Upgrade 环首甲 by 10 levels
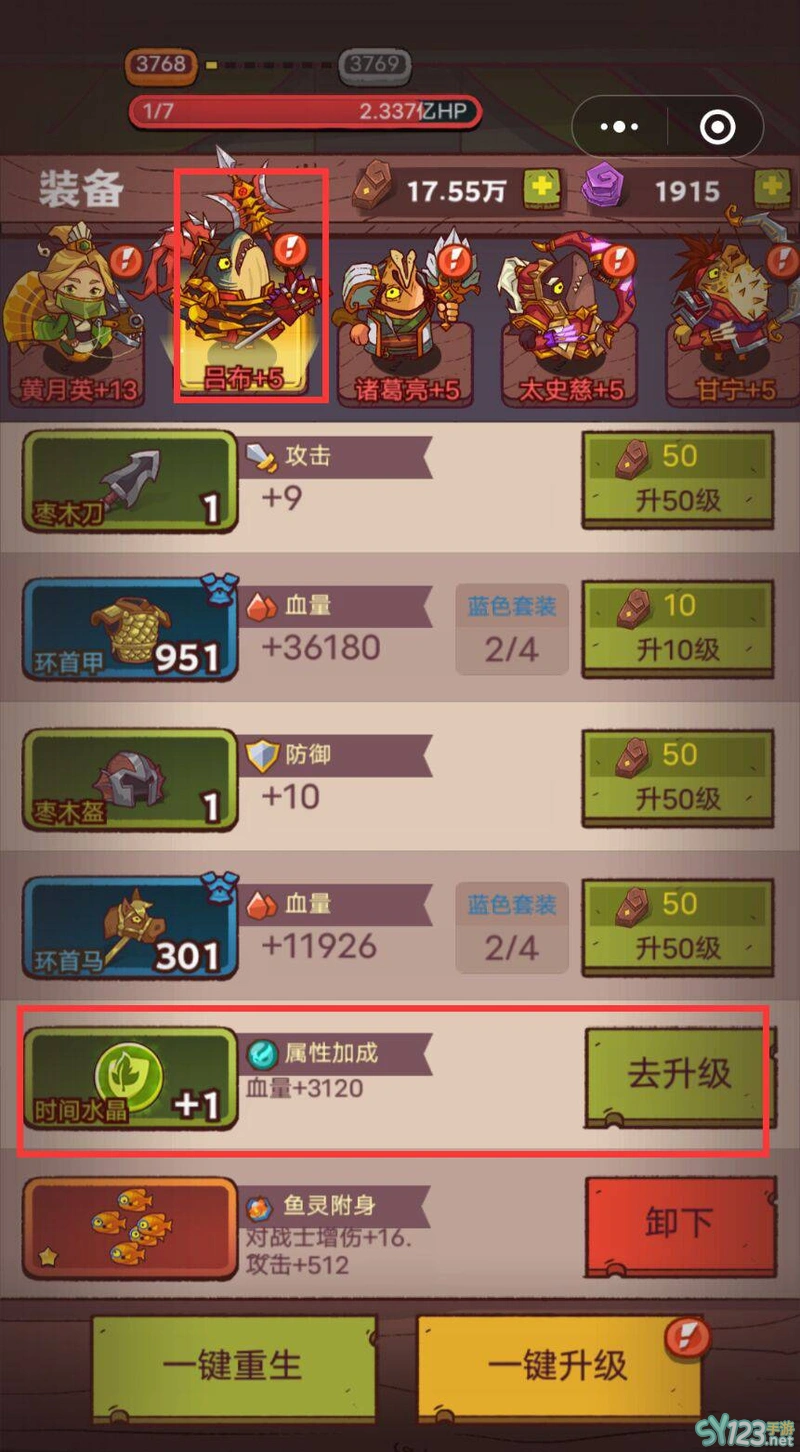This screenshot has height=1452, width=800. pyautogui.click(x=677, y=628)
